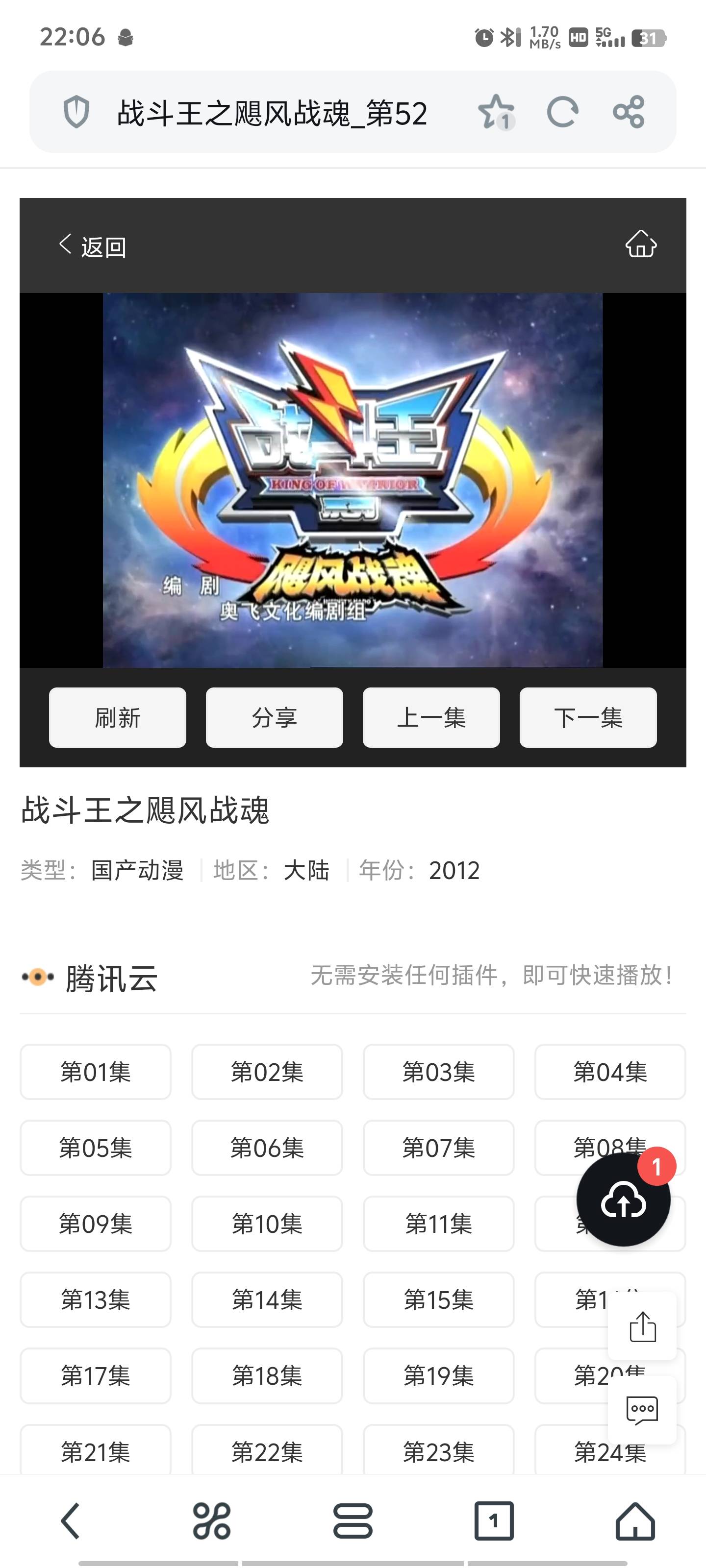Tap the 刷新 button
This screenshot has height=1568, width=706.
coord(118,718)
